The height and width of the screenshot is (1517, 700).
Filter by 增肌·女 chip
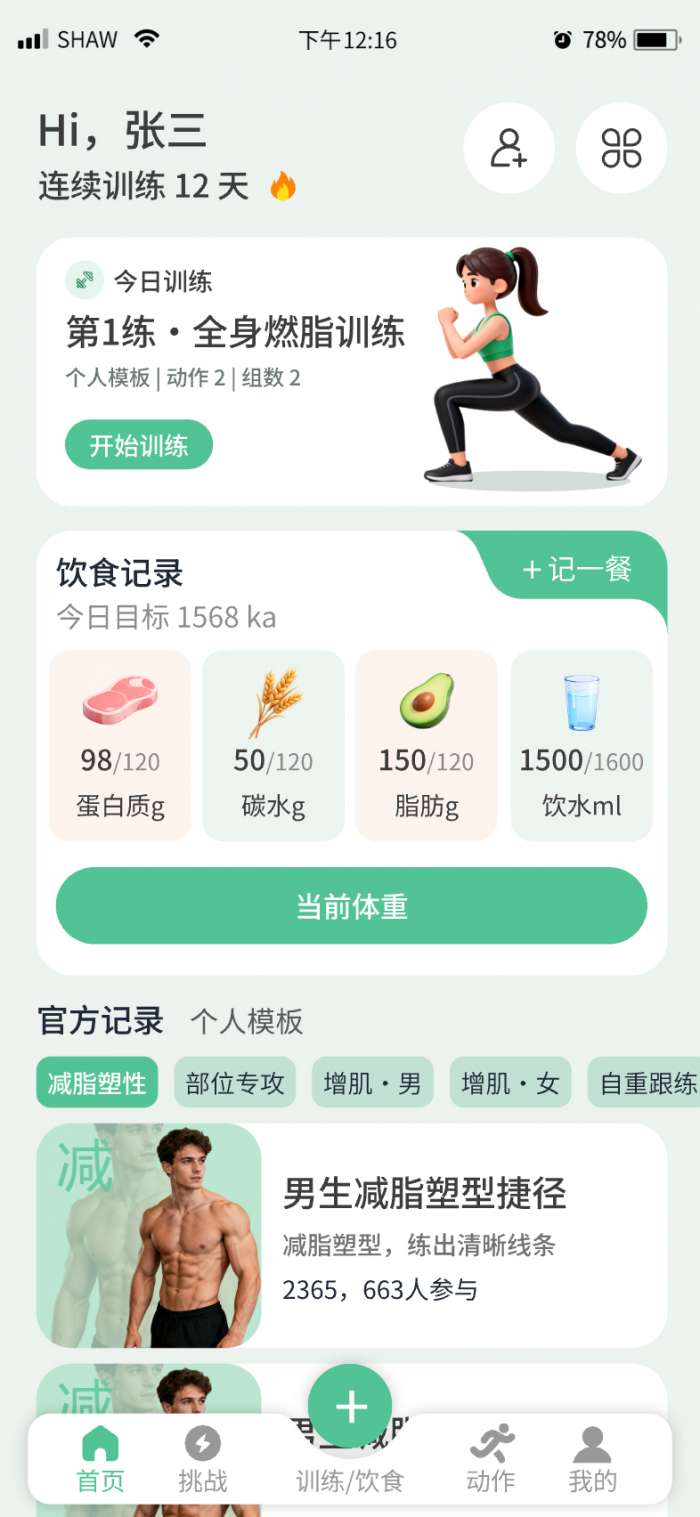click(x=511, y=1082)
